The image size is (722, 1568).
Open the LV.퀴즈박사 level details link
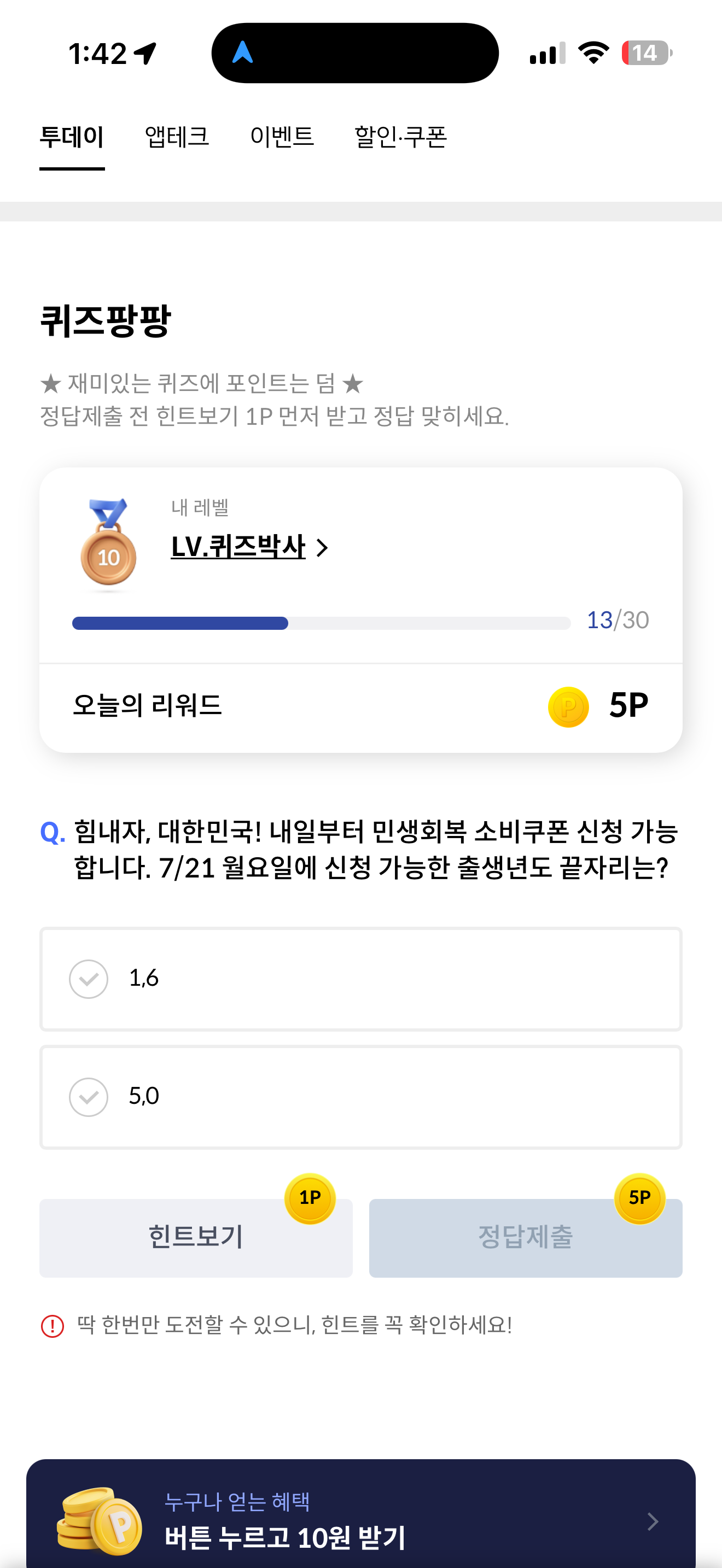coord(248,547)
